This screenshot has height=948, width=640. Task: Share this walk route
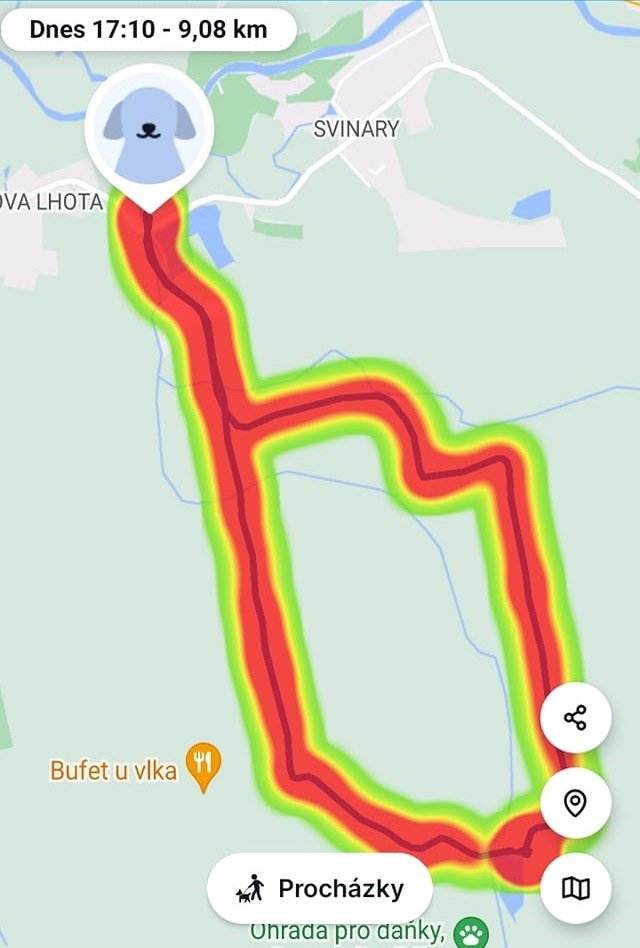[575, 717]
